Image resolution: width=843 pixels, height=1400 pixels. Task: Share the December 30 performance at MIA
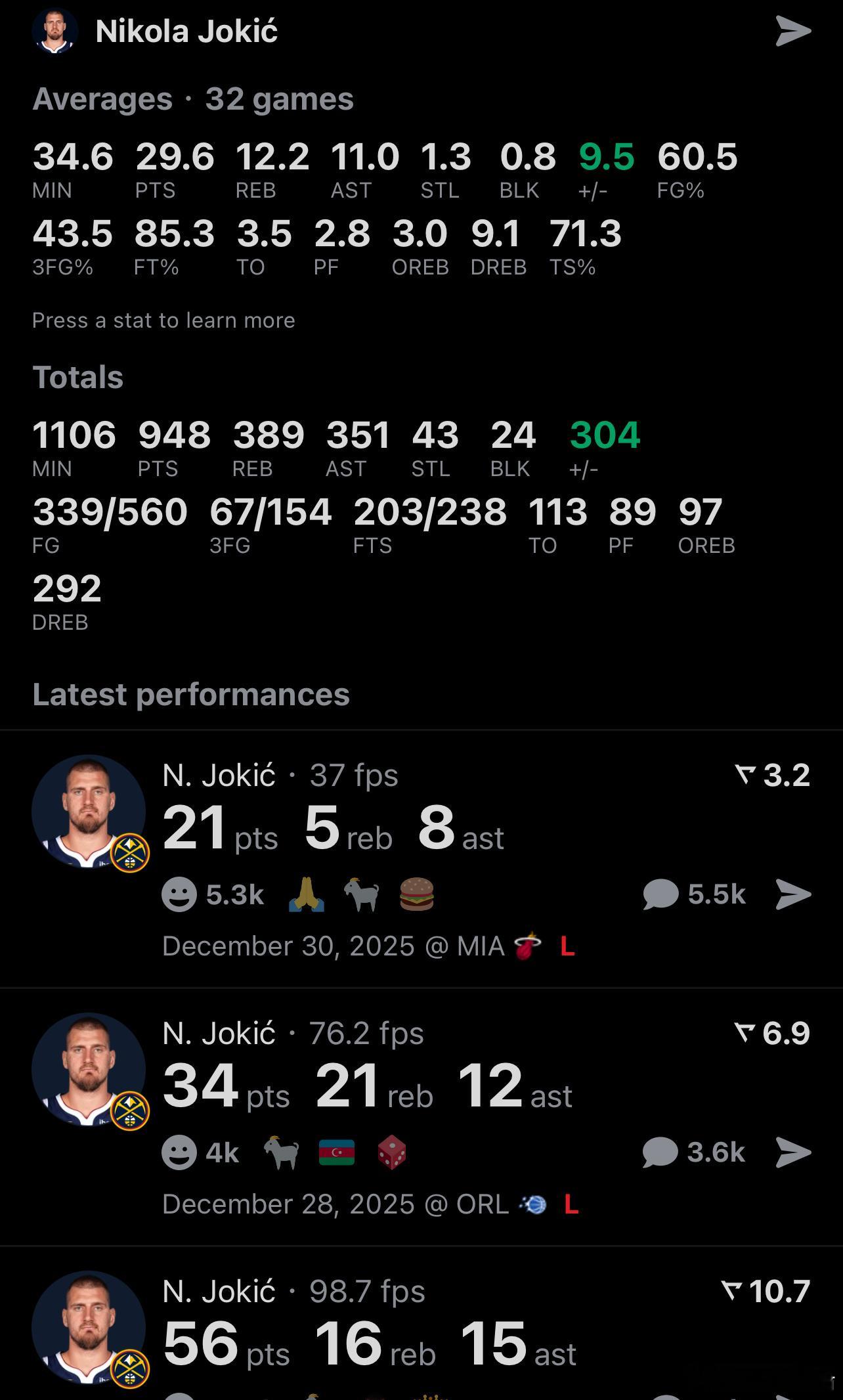(x=793, y=894)
